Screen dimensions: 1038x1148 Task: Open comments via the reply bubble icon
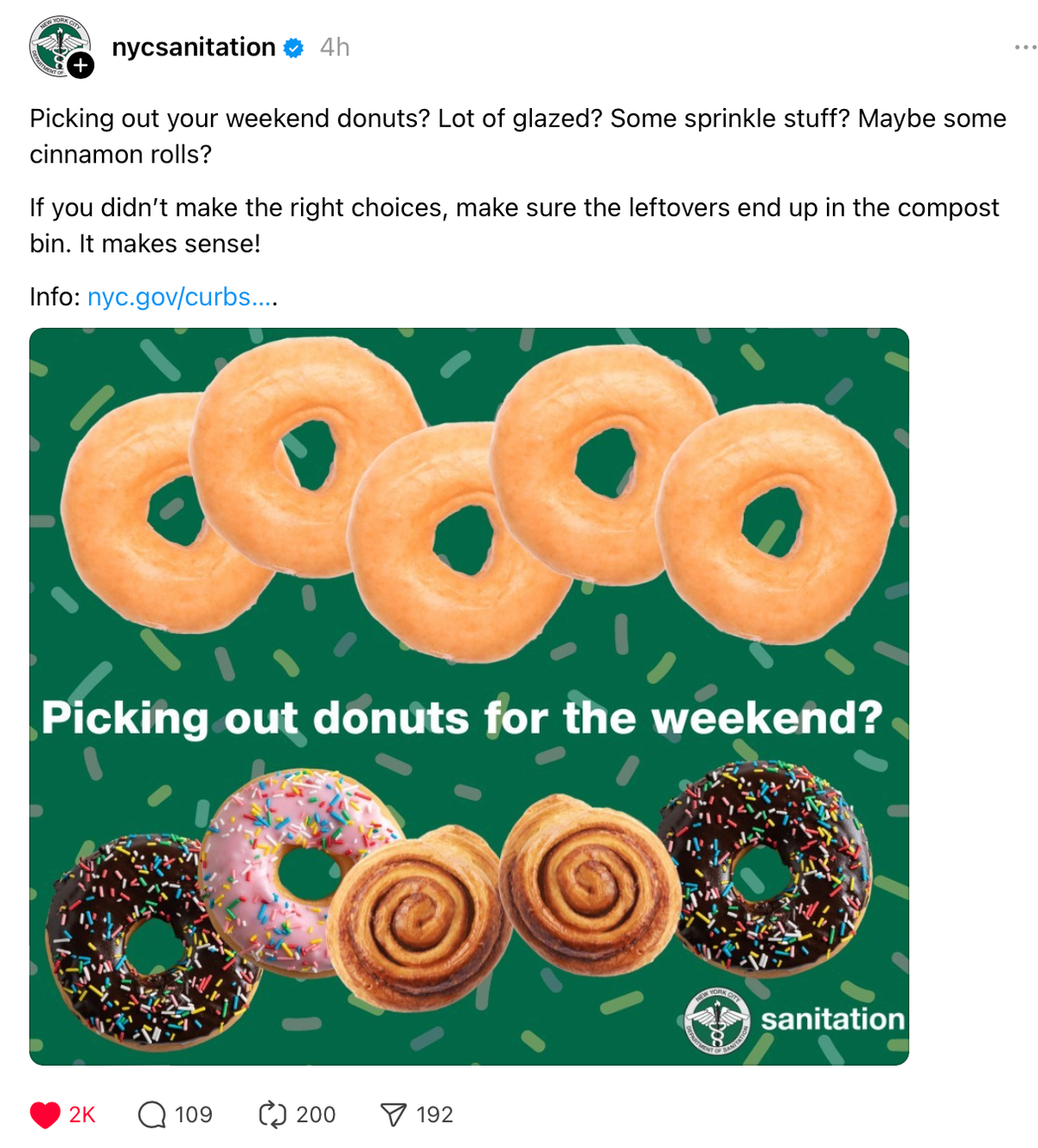[152, 1114]
